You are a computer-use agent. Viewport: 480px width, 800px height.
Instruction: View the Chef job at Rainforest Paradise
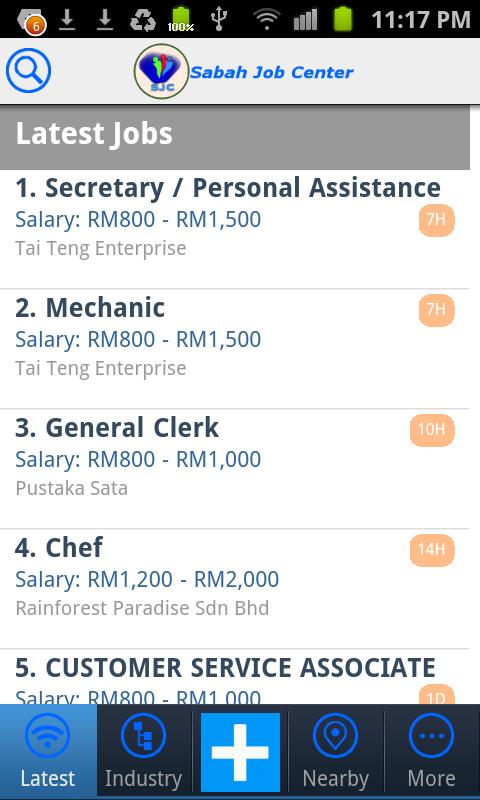[235, 589]
